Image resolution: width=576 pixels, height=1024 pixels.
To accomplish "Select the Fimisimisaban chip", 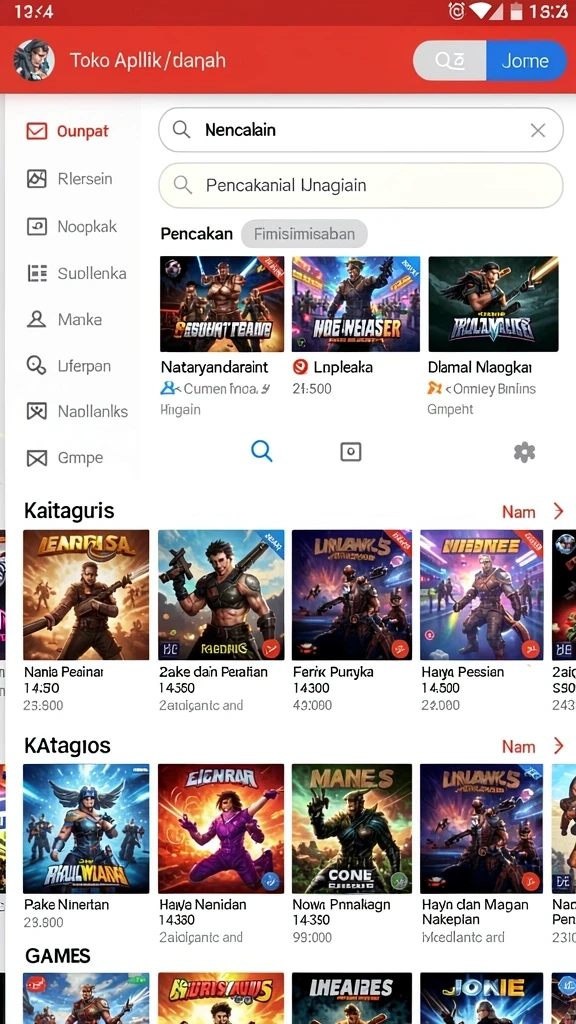I will (304, 234).
